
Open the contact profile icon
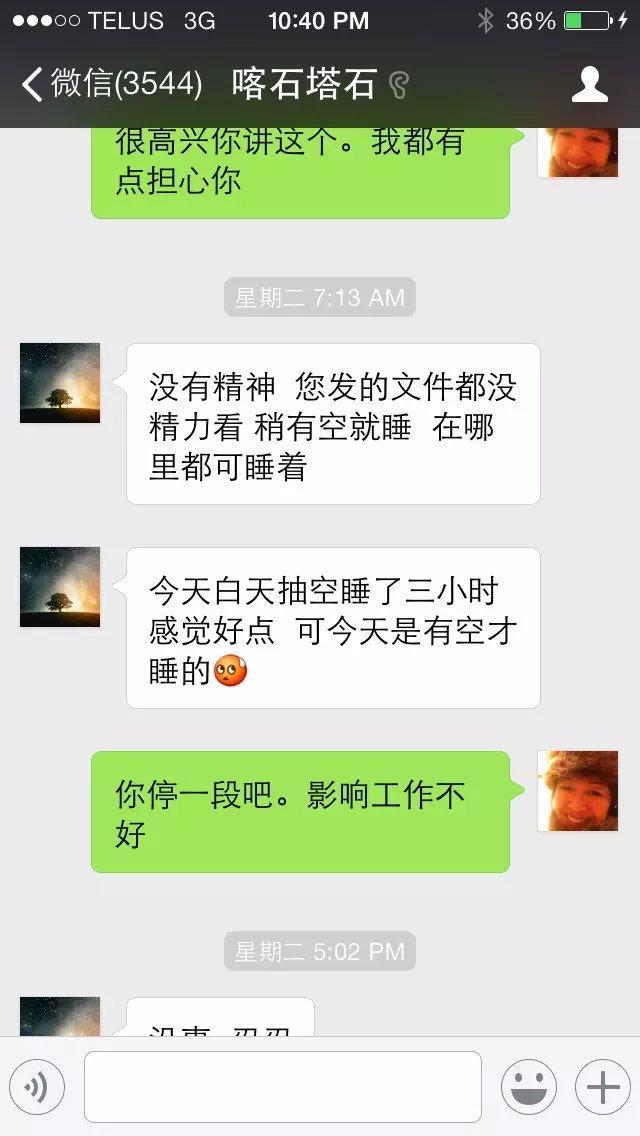(589, 84)
